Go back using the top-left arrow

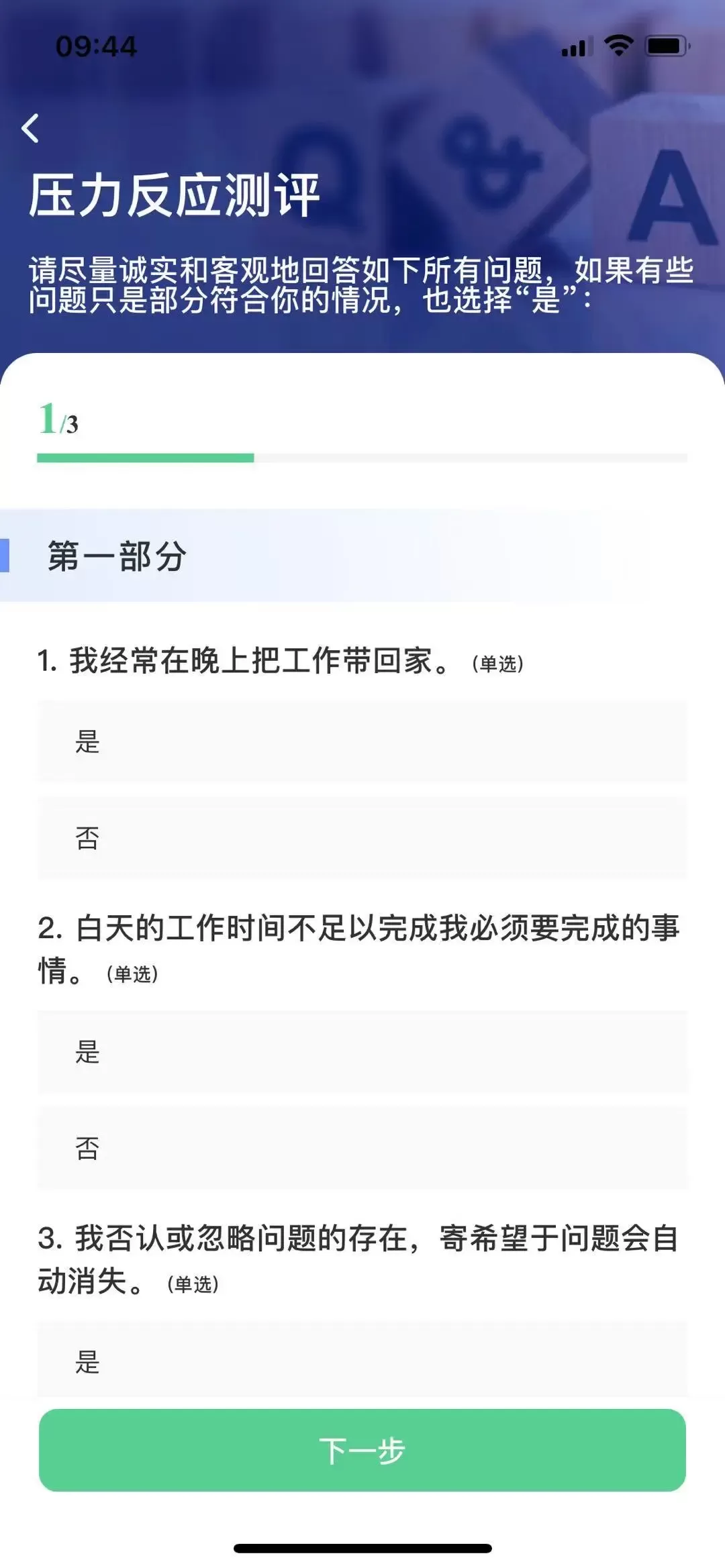click(x=30, y=127)
